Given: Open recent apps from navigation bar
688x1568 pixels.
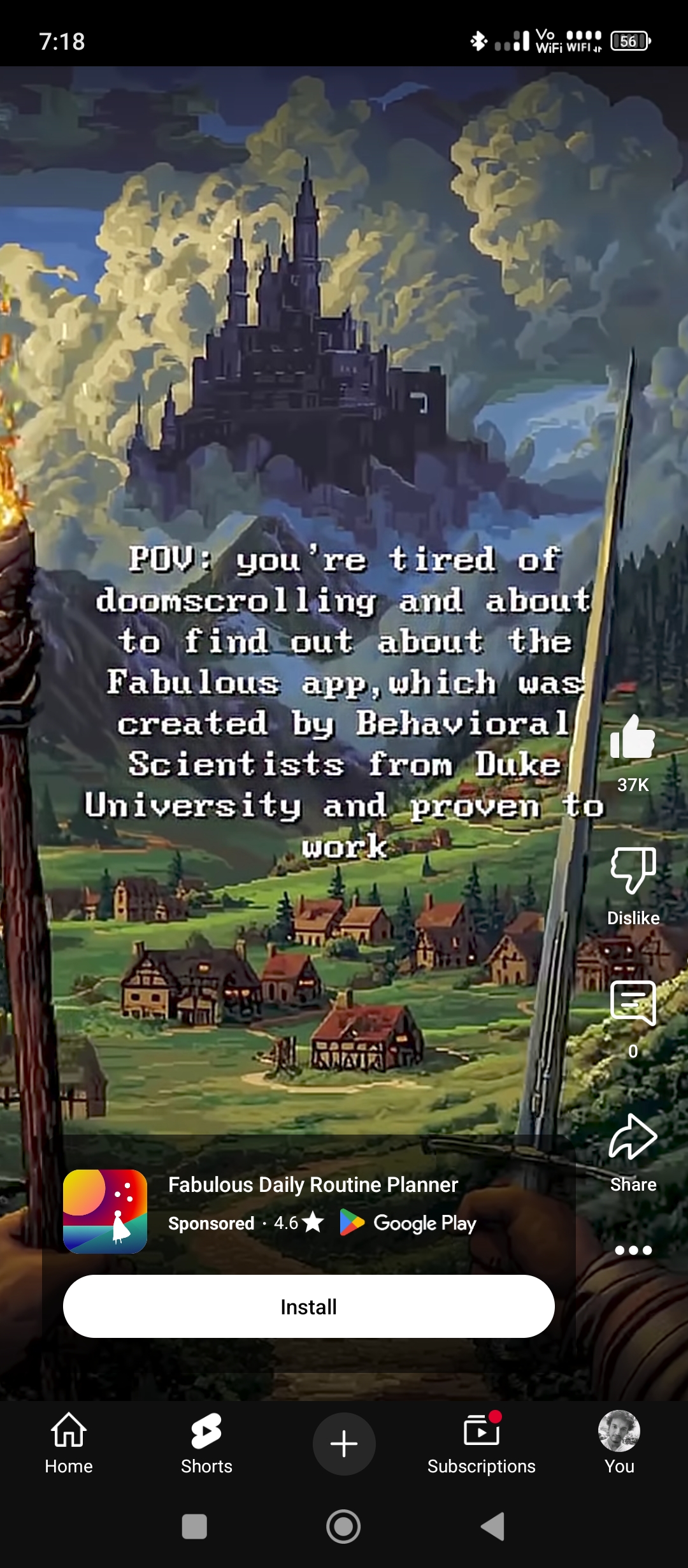Looking at the screenshot, I should coord(194,1527).
